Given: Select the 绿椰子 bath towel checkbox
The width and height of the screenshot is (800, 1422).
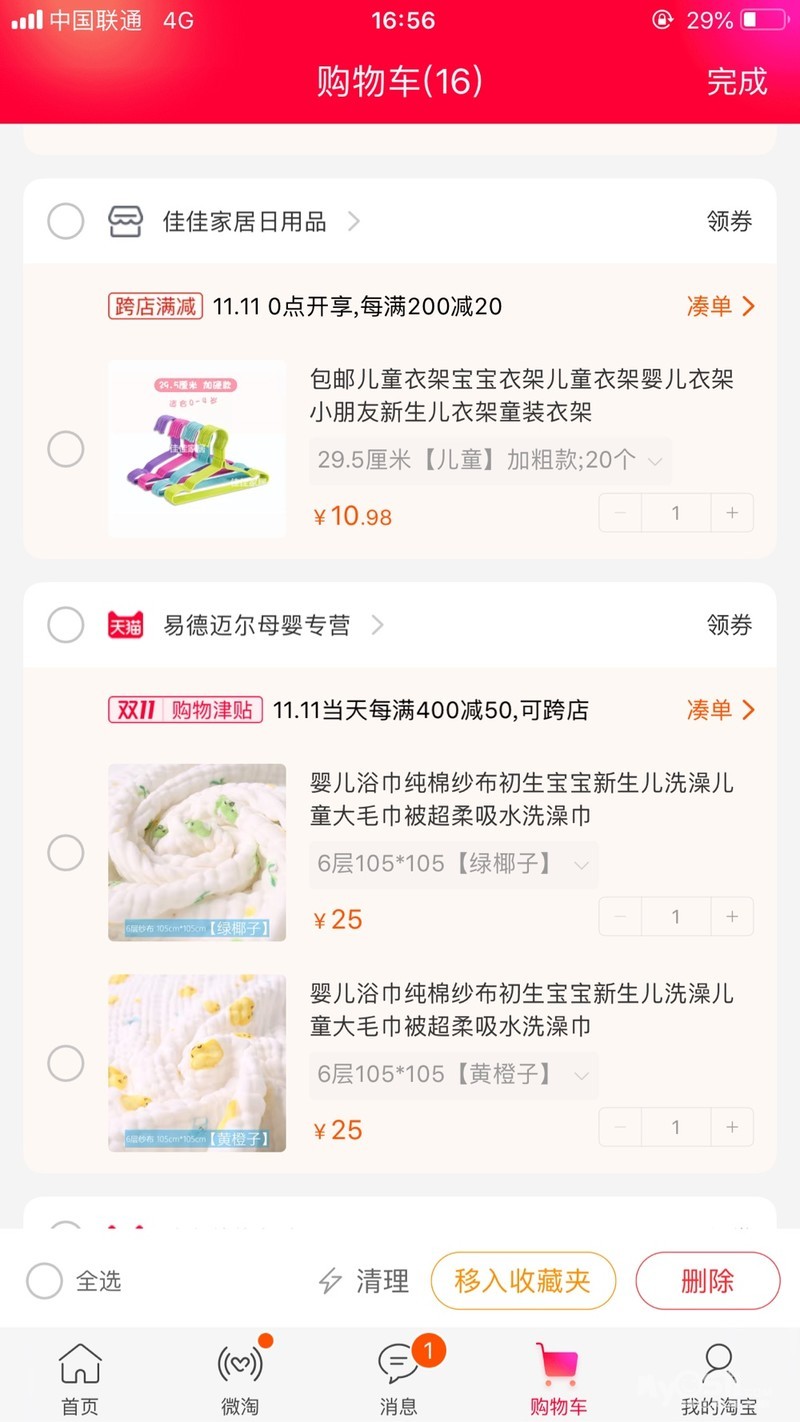Looking at the screenshot, I should coord(66,853).
